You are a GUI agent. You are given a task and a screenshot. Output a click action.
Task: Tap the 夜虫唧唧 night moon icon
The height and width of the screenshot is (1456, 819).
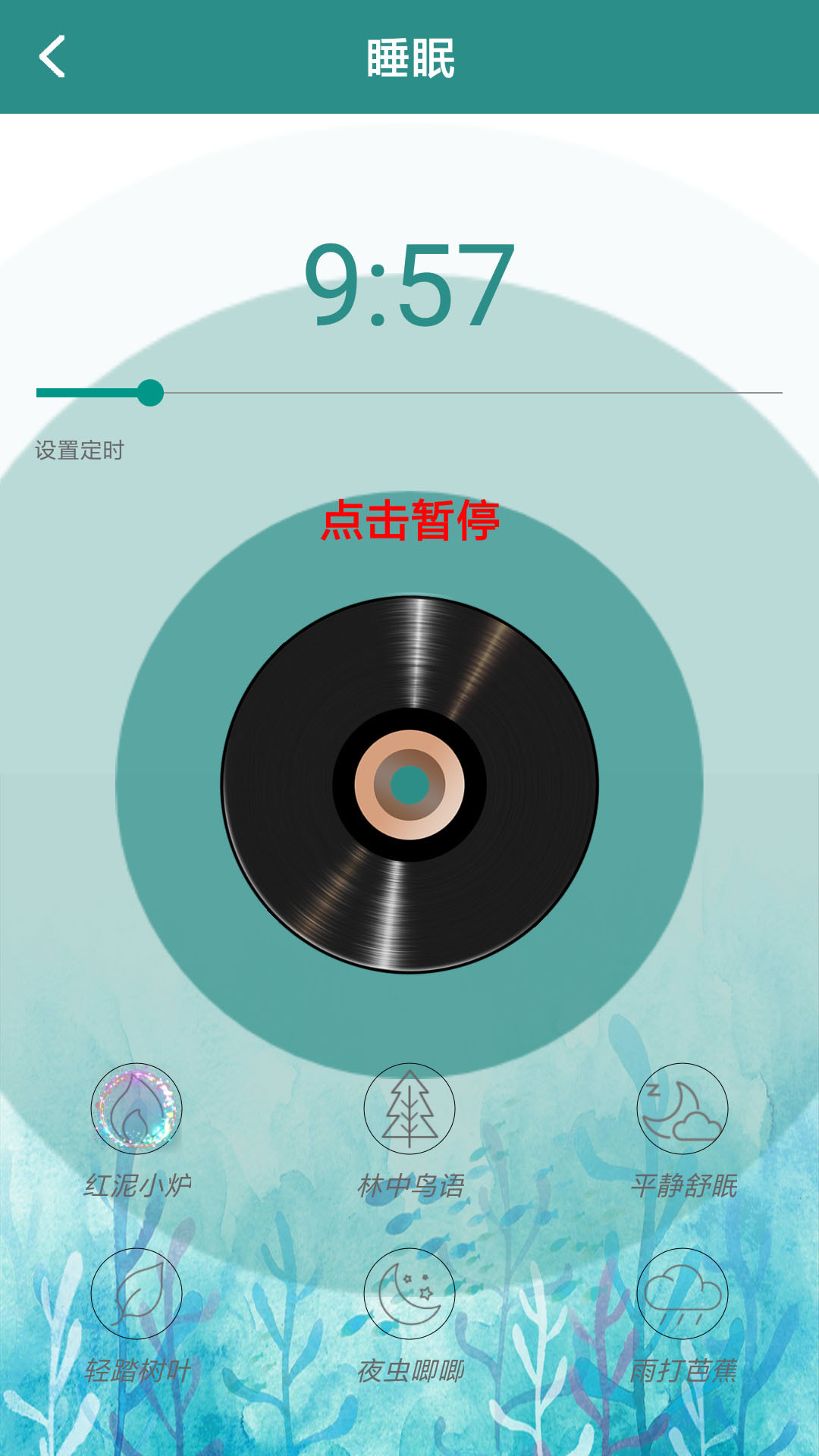[x=409, y=1294]
